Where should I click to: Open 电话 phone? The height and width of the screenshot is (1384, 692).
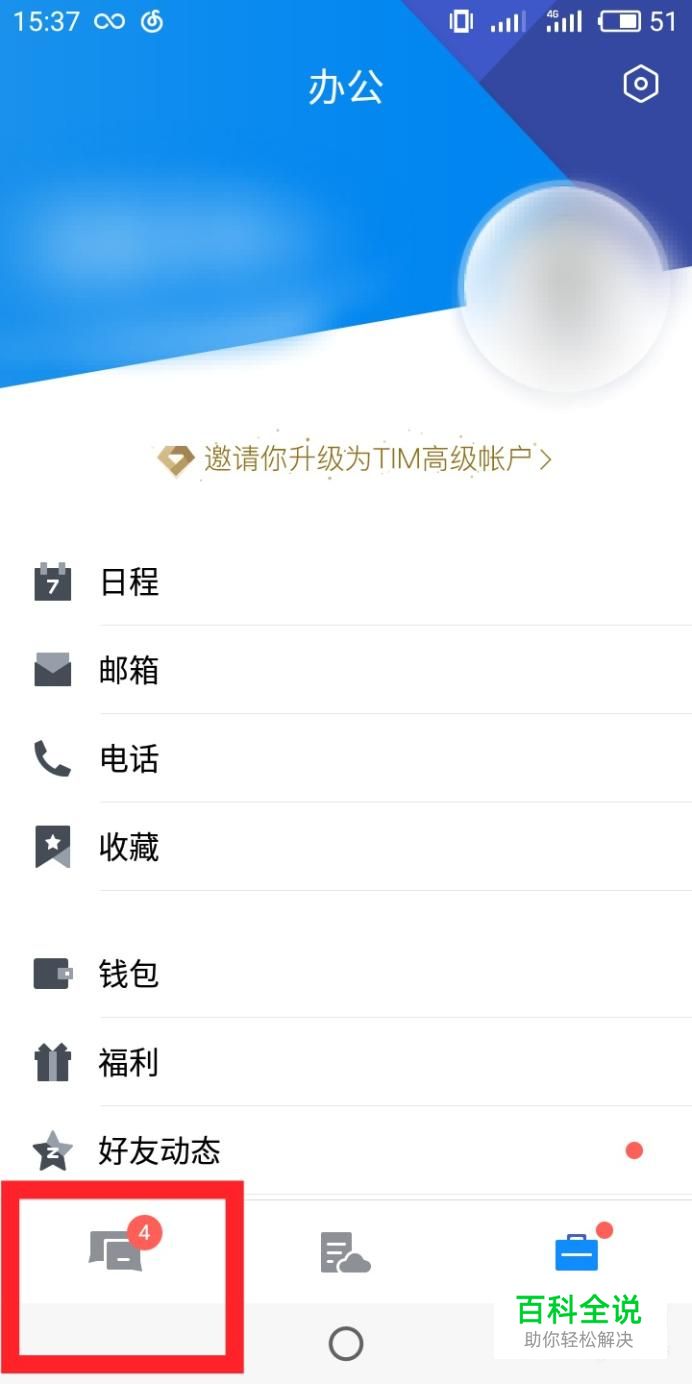[130, 759]
